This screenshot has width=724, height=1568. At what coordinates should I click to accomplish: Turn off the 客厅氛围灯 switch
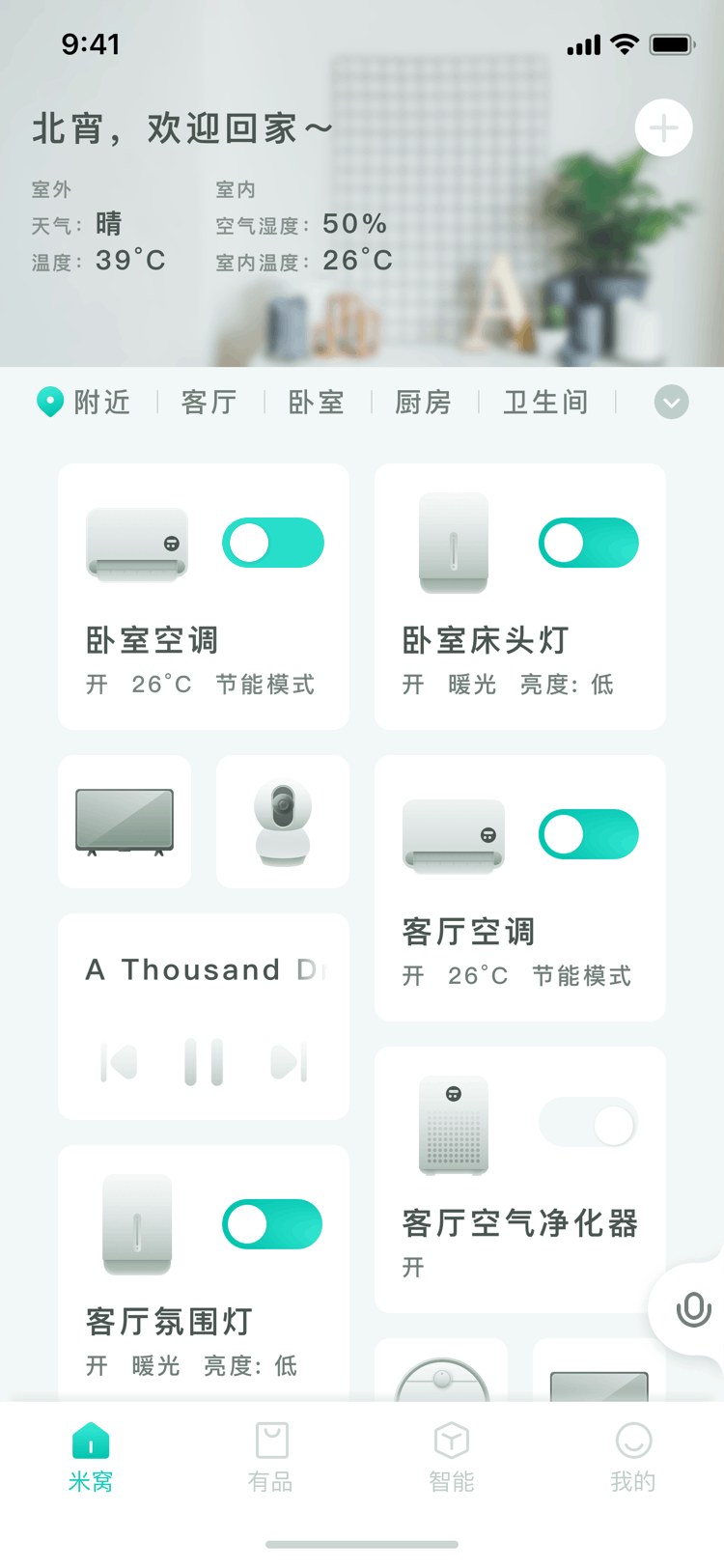tap(273, 1224)
